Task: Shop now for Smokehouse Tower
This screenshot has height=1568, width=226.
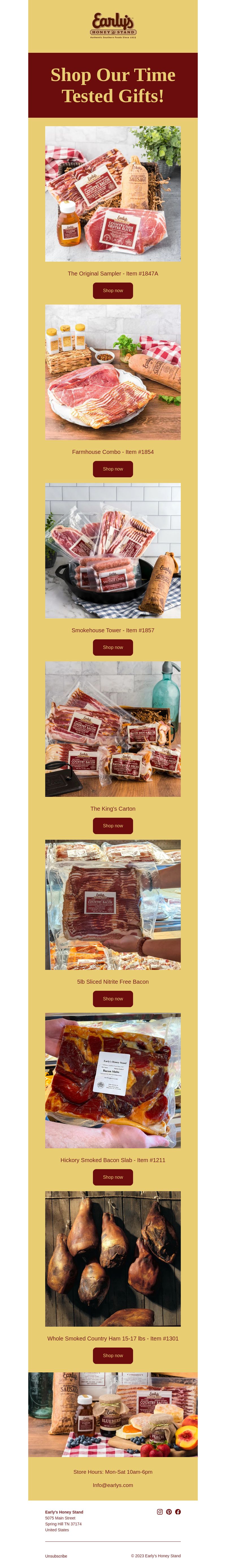Action: (113, 647)
